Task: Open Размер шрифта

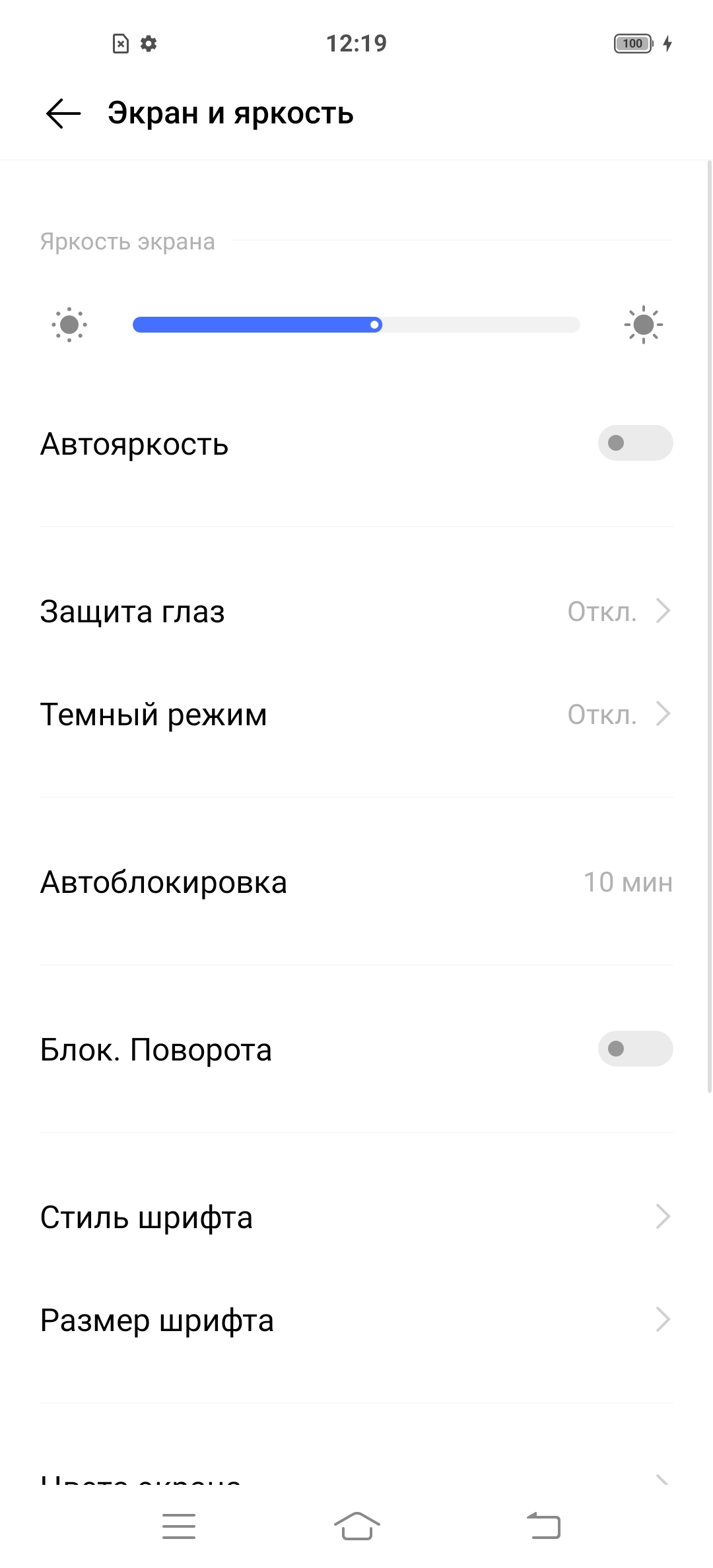Action: (x=356, y=1321)
